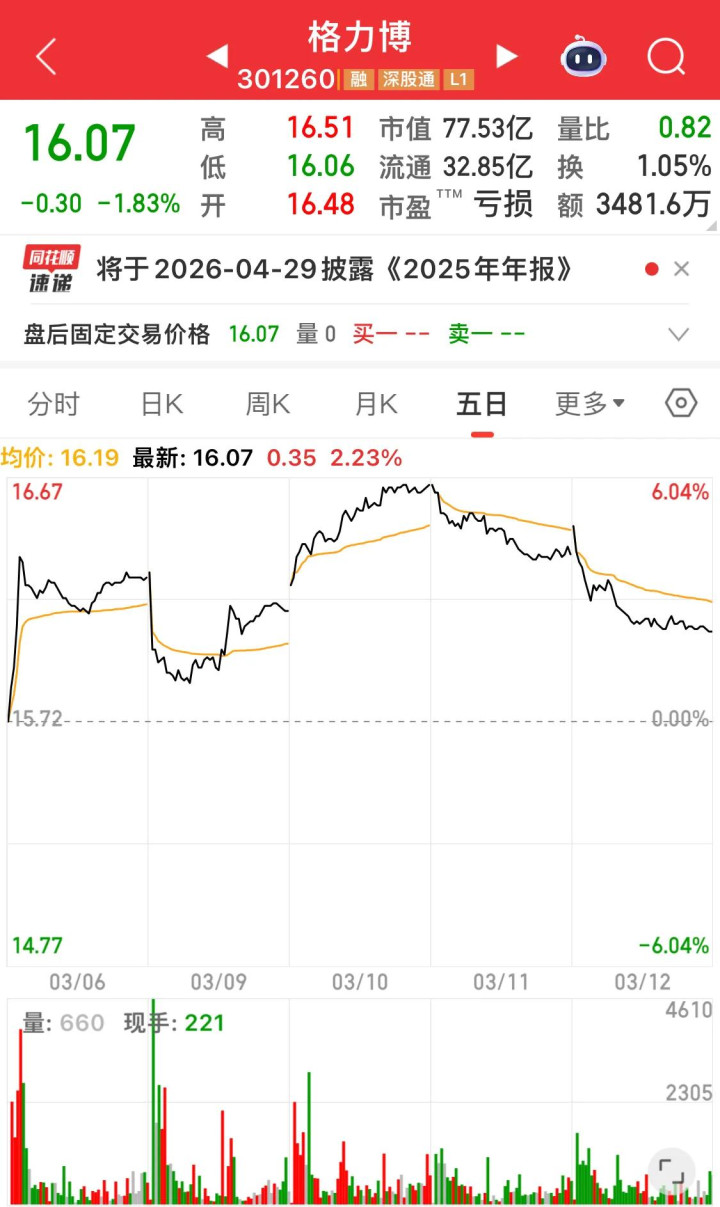
Task: Go back using the top-left arrow
Action: (x=46, y=57)
